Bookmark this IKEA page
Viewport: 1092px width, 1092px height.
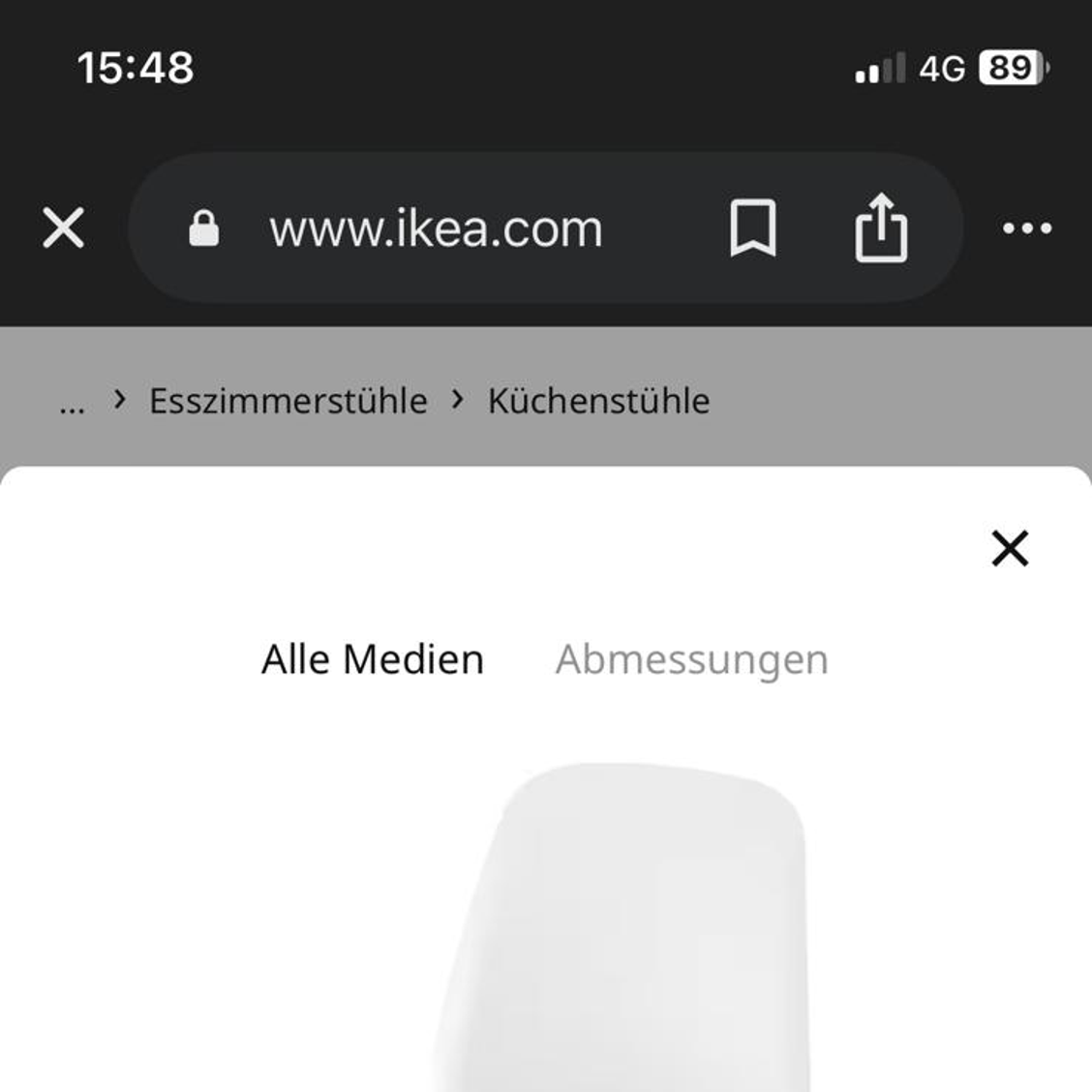pyautogui.click(x=752, y=228)
